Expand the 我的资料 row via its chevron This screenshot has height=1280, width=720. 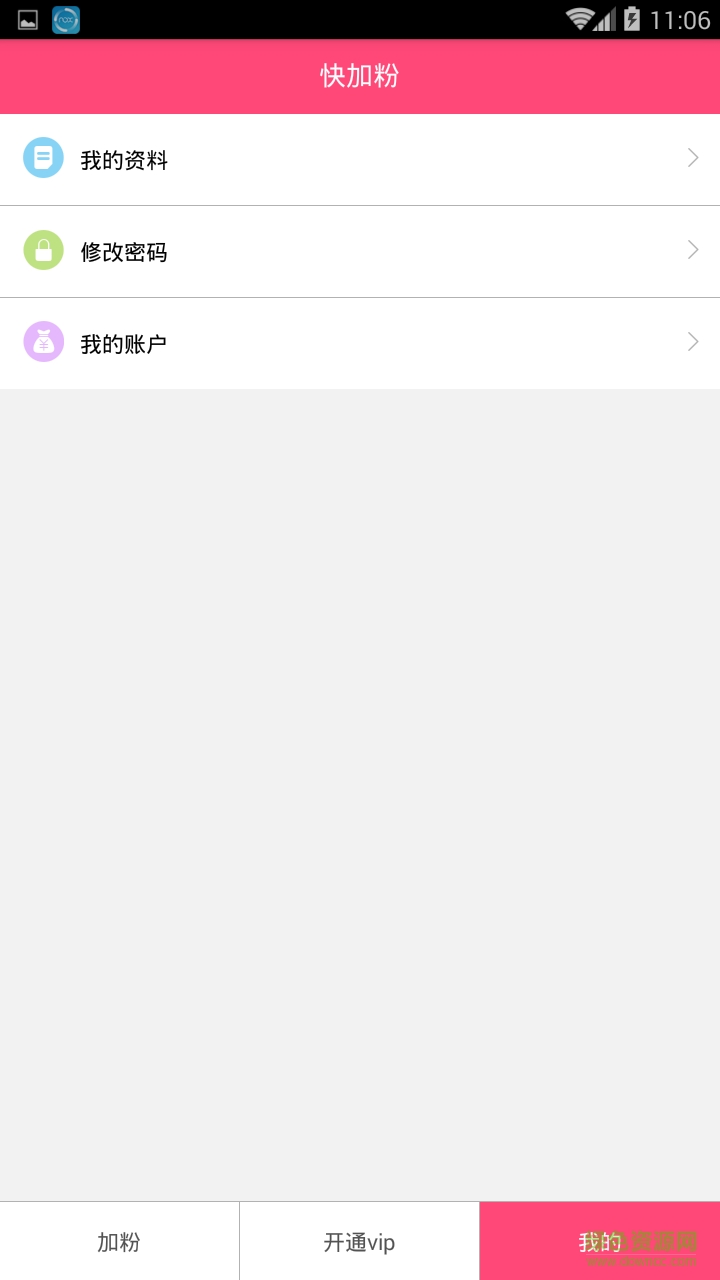692,157
